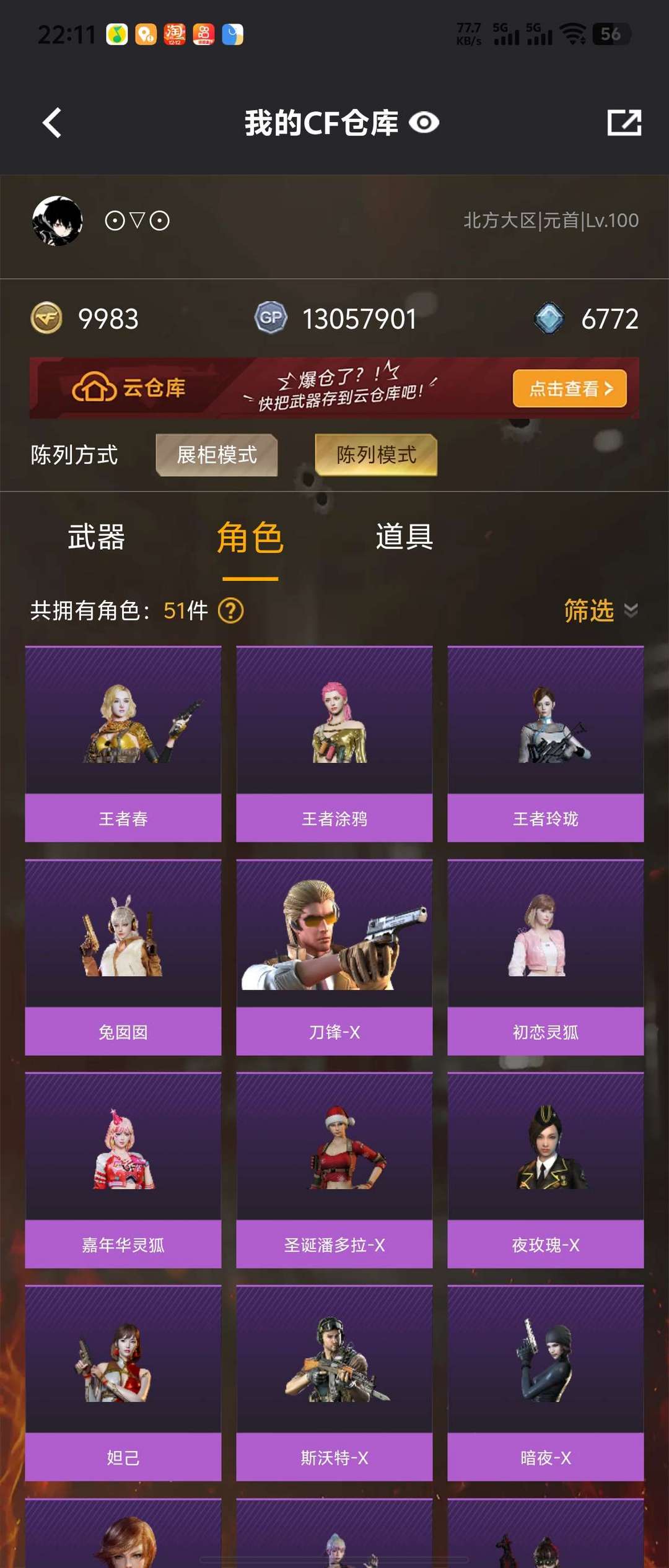Toggle warehouse visibility eye icon
This screenshot has width=669, height=1568.
424,123
